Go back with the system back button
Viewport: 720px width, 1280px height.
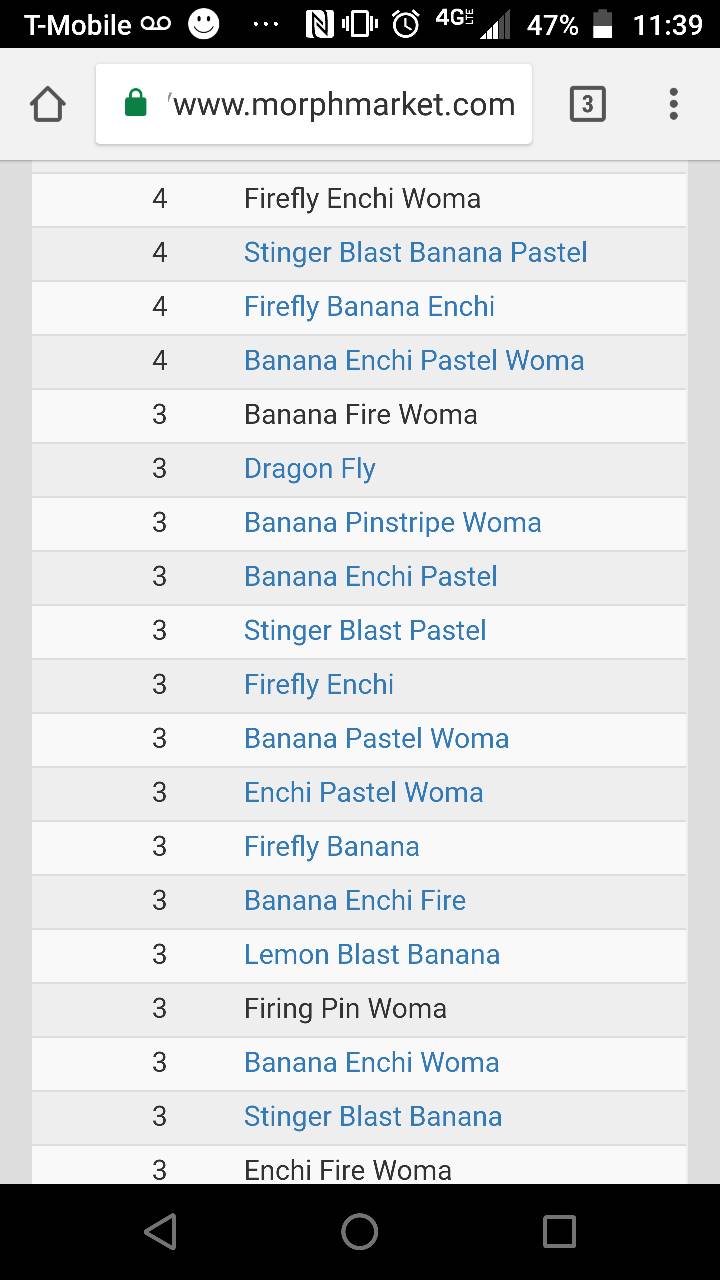pyautogui.click(x=160, y=1232)
